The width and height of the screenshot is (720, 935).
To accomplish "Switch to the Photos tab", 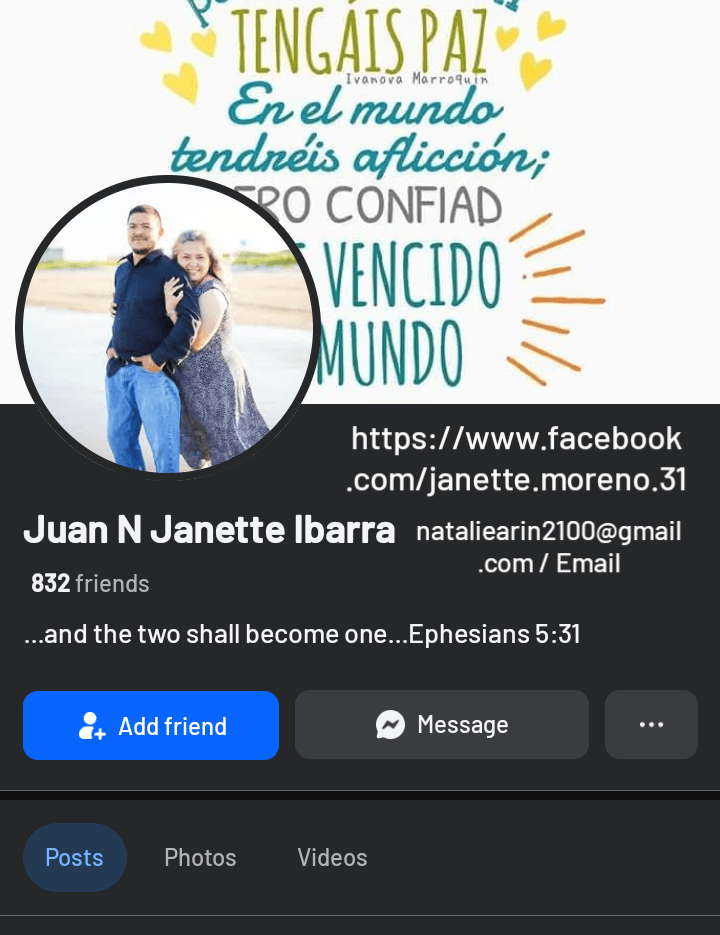I will pos(200,857).
